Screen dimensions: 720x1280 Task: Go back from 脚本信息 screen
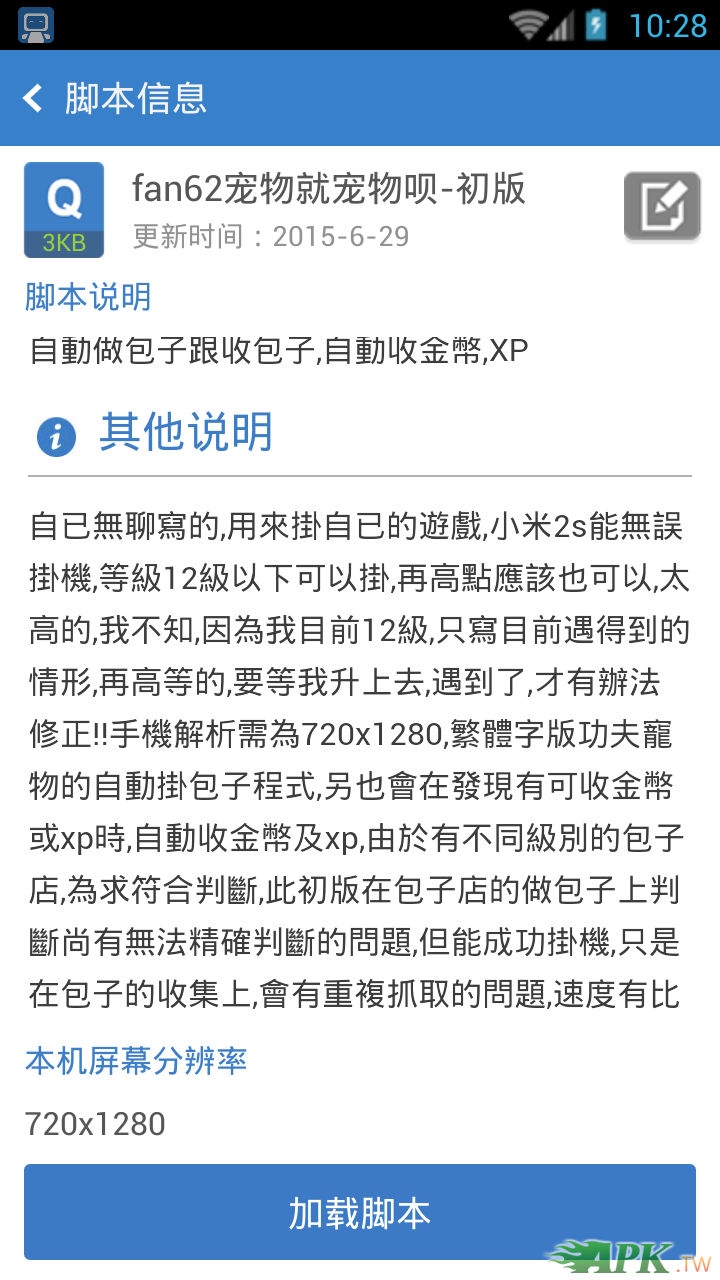coord(34,98)
